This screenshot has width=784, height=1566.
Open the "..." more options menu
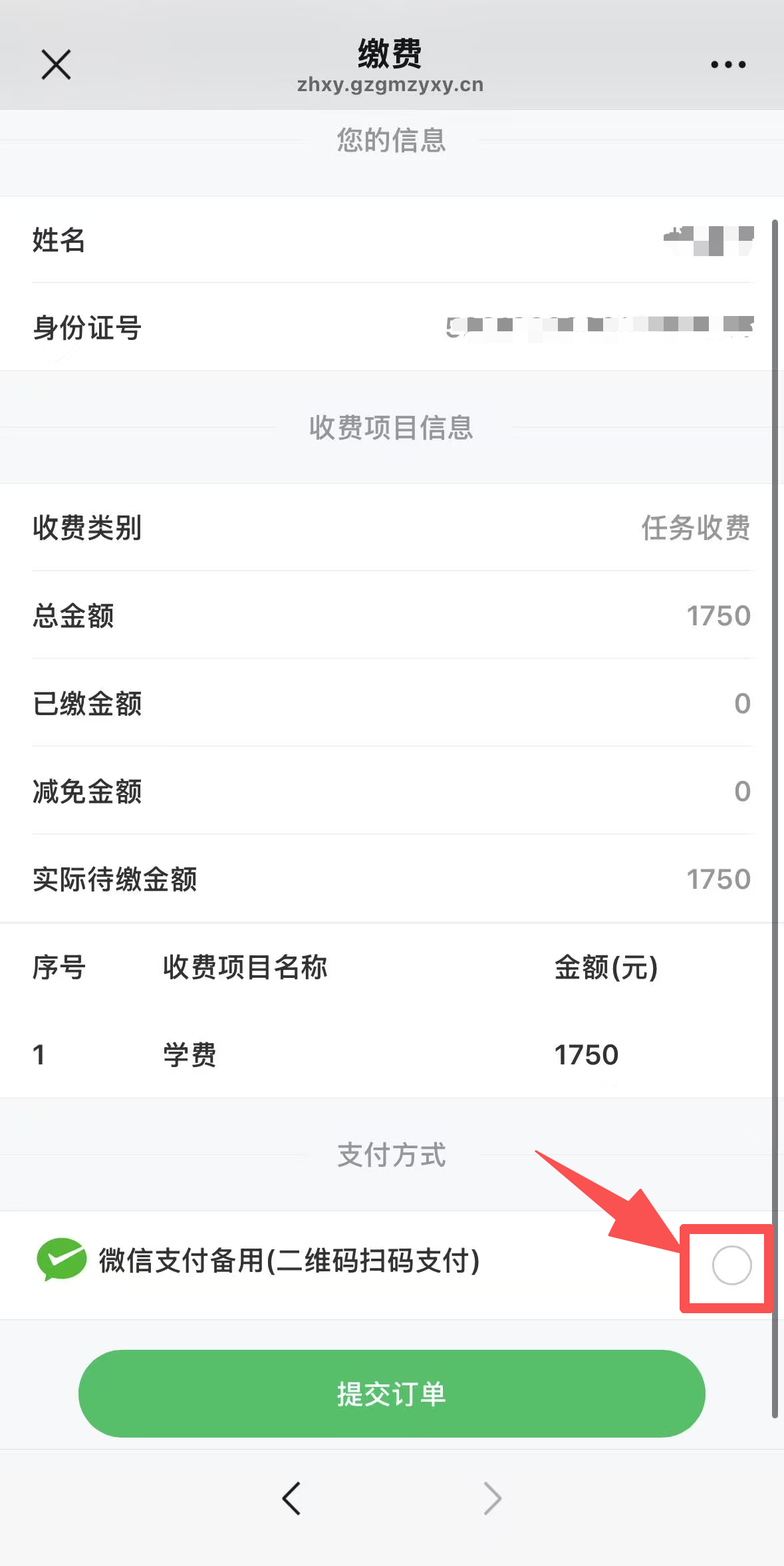(x=727, y=65)
